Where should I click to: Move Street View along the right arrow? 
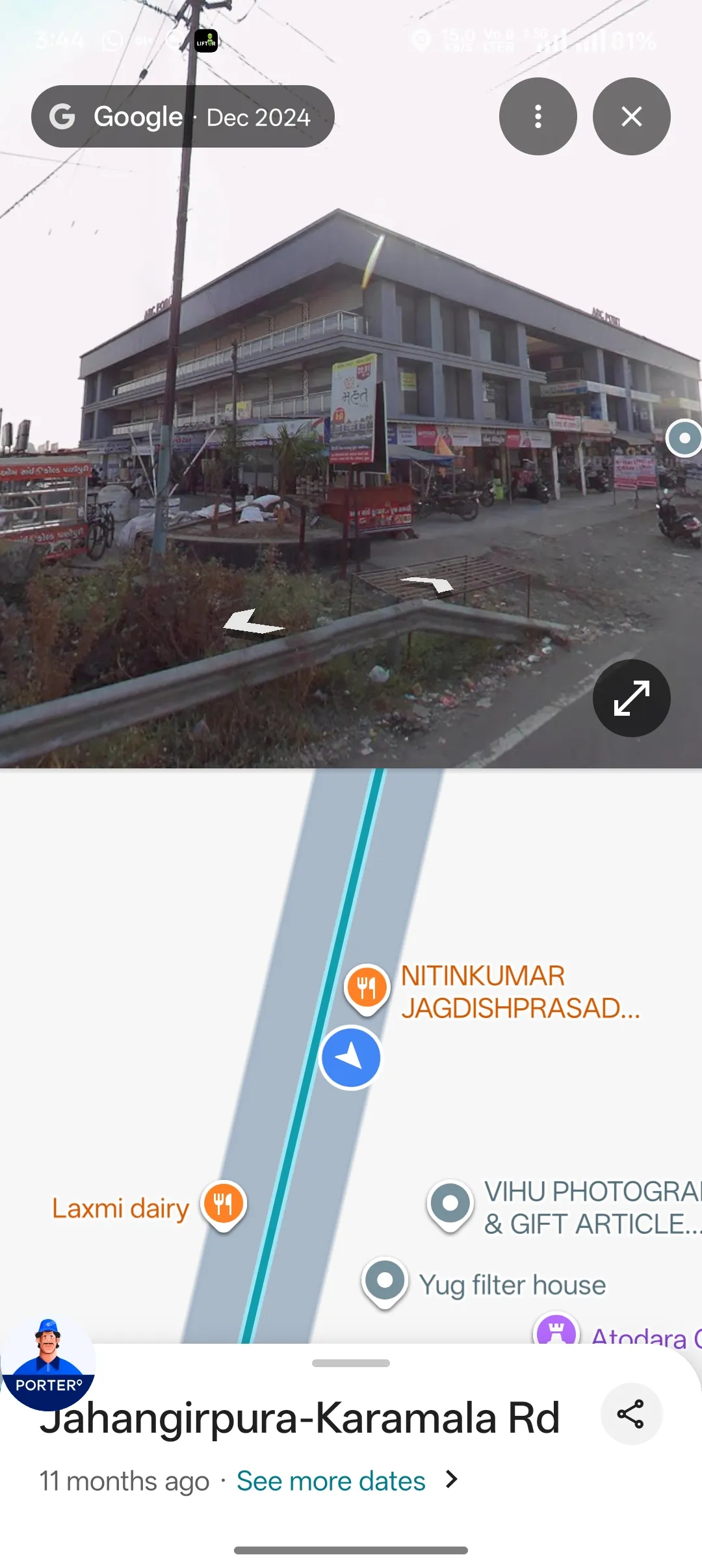coord(429,583)
